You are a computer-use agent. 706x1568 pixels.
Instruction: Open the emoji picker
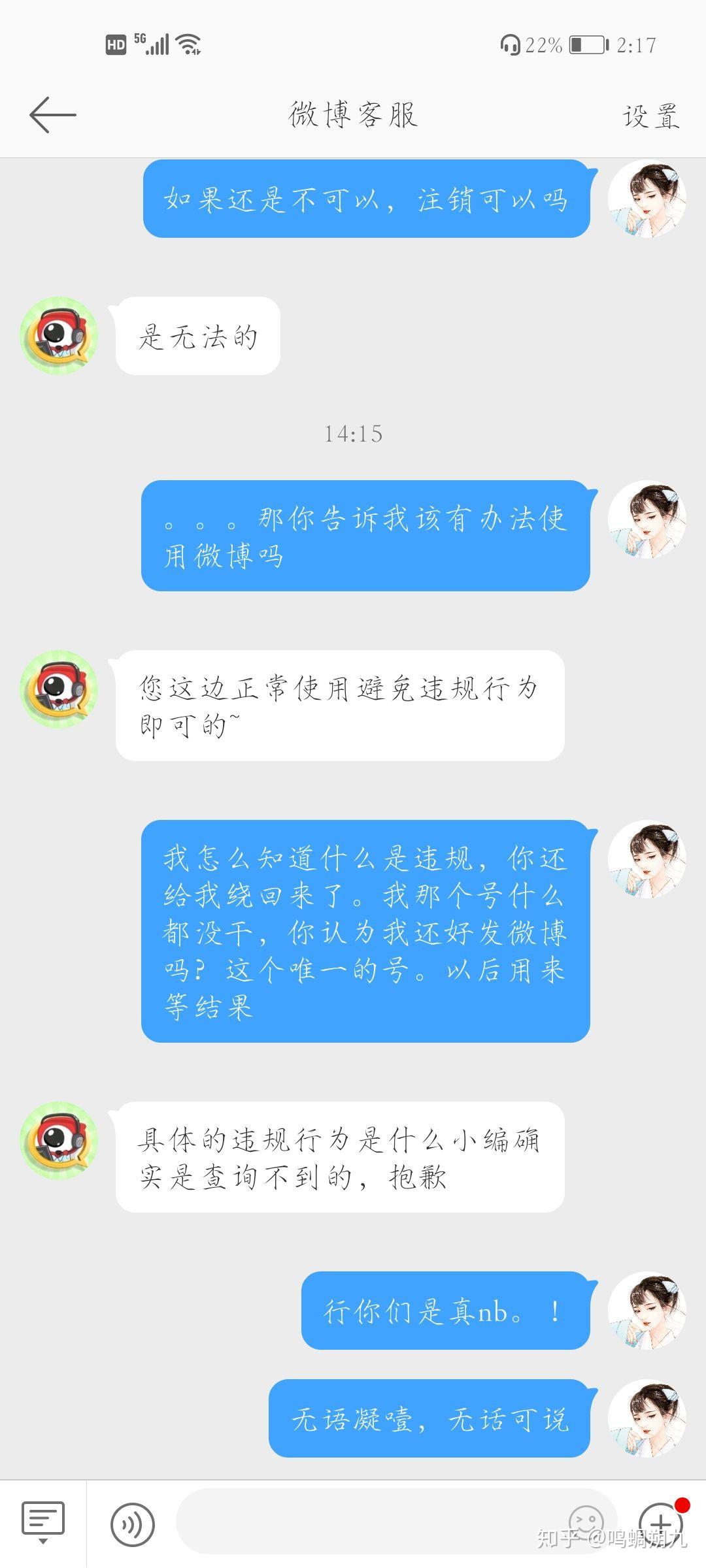(586, 1522)
